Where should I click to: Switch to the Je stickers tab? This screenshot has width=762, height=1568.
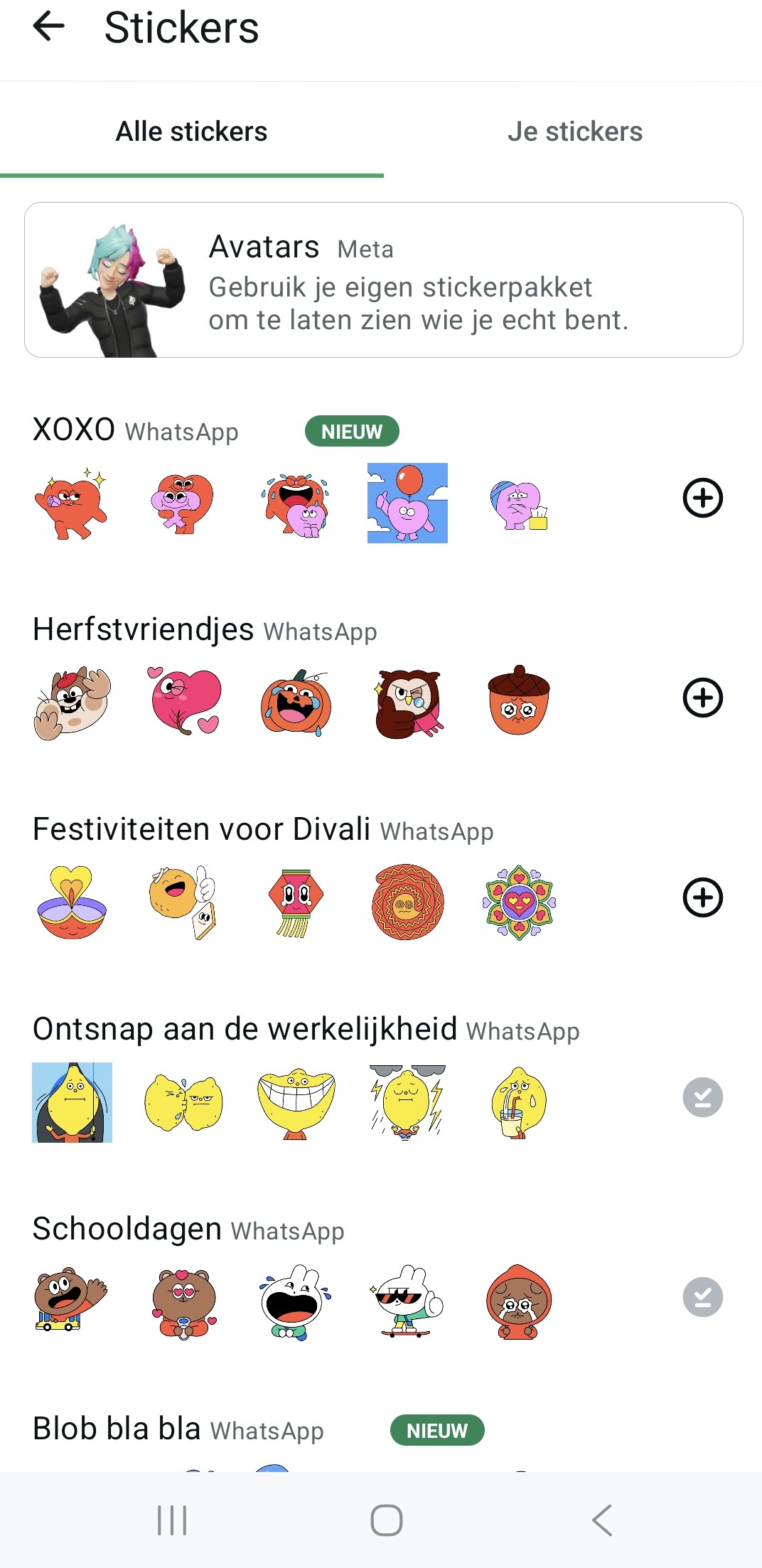[577, 131]
